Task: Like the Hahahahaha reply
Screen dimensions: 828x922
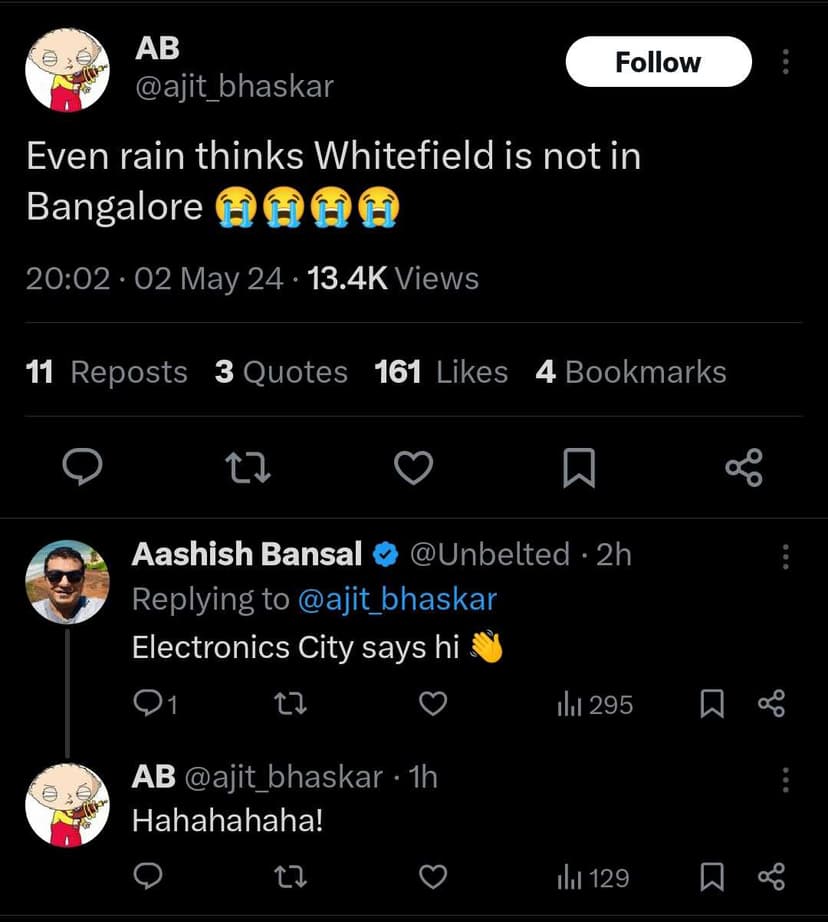Action: pos(432,878)
